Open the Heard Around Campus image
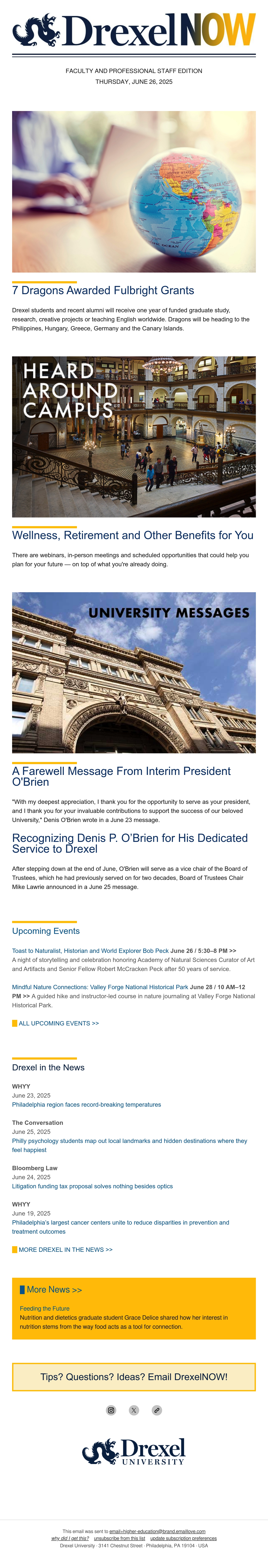 point(134,437)
